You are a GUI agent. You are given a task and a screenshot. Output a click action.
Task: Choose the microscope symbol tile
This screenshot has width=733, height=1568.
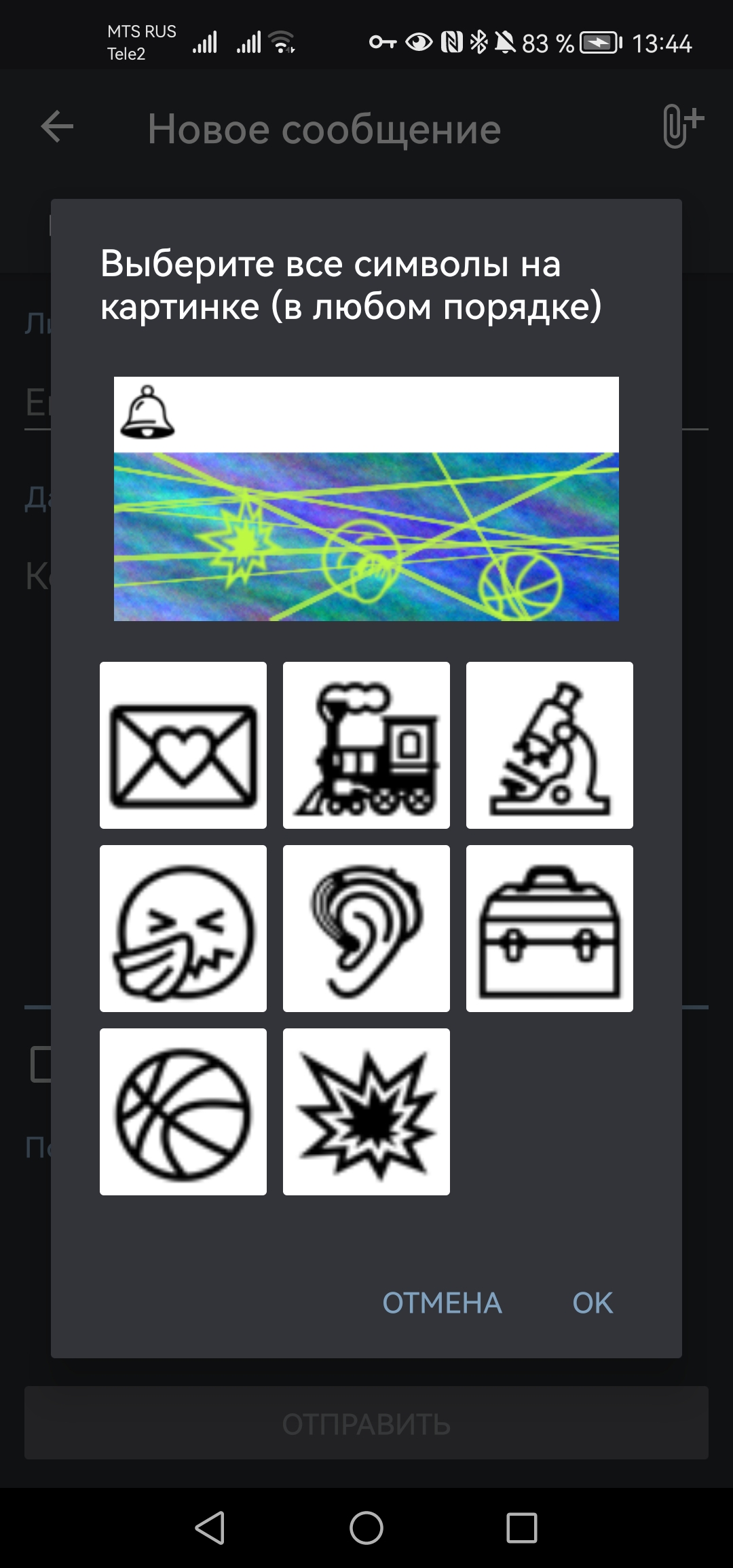(x=550, y=745)
